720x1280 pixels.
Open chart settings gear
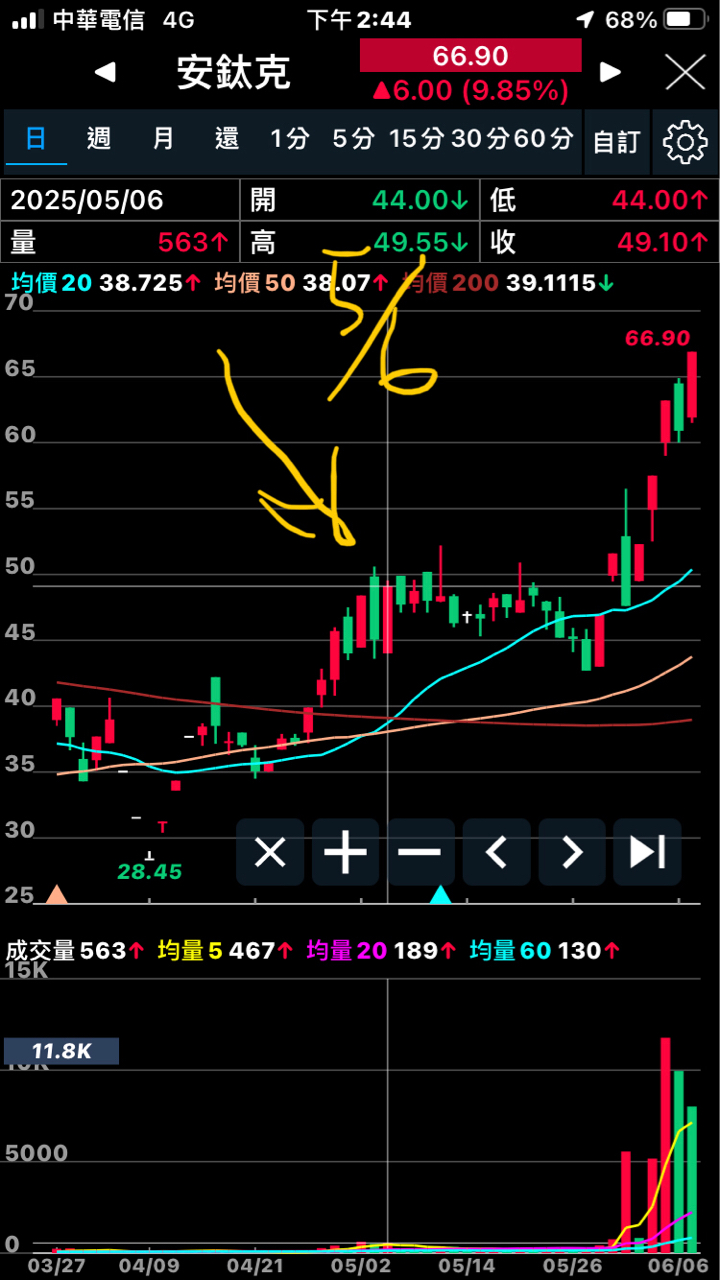coord(685,142)
